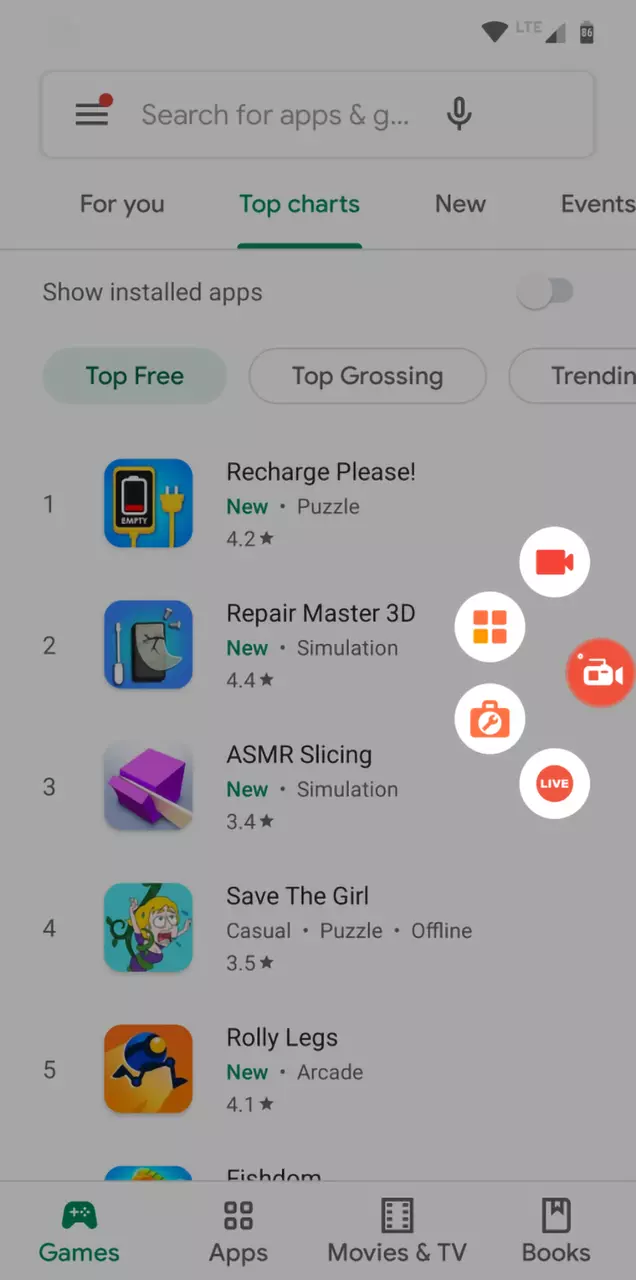Open the recorder toolbox button
The width and height of the screenshot is (636, 1280).
490,718
